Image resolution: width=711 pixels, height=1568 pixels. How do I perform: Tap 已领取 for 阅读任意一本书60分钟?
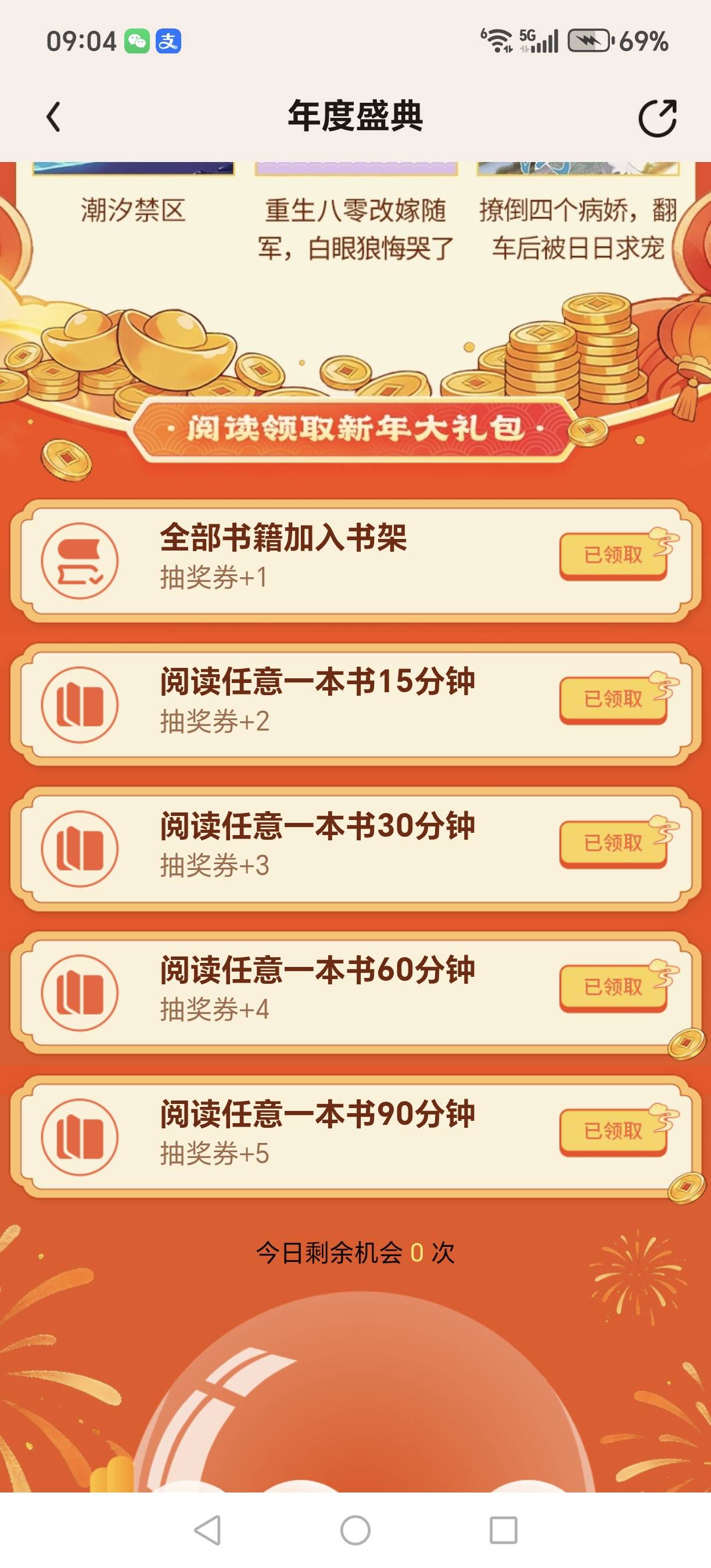[613, 987]
